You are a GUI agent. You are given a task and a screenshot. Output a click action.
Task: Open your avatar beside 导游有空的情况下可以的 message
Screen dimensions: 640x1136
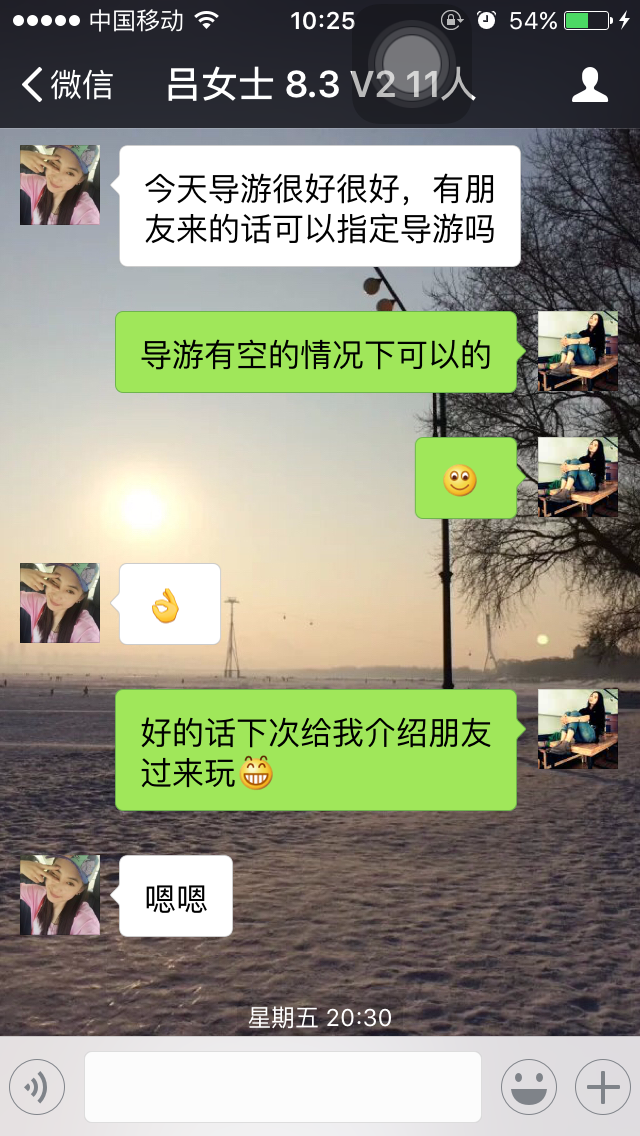[578, 351]
